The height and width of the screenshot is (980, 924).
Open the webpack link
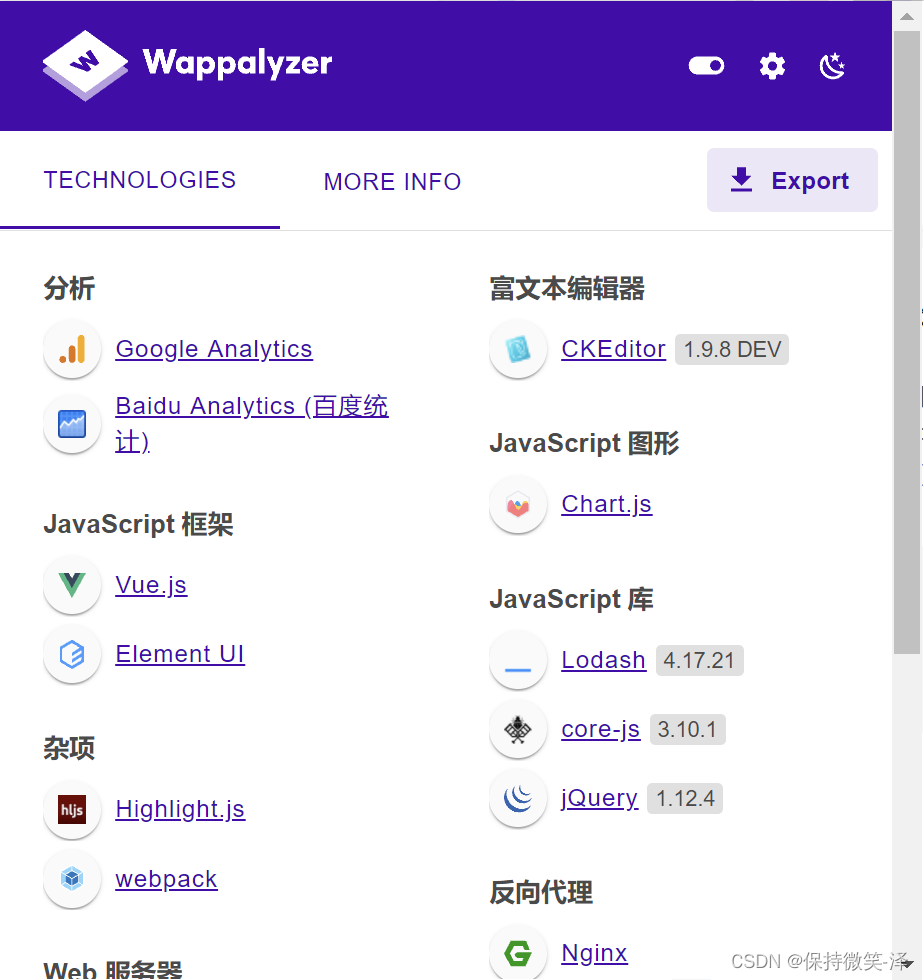pyautogui.click(x=166, y=879)
